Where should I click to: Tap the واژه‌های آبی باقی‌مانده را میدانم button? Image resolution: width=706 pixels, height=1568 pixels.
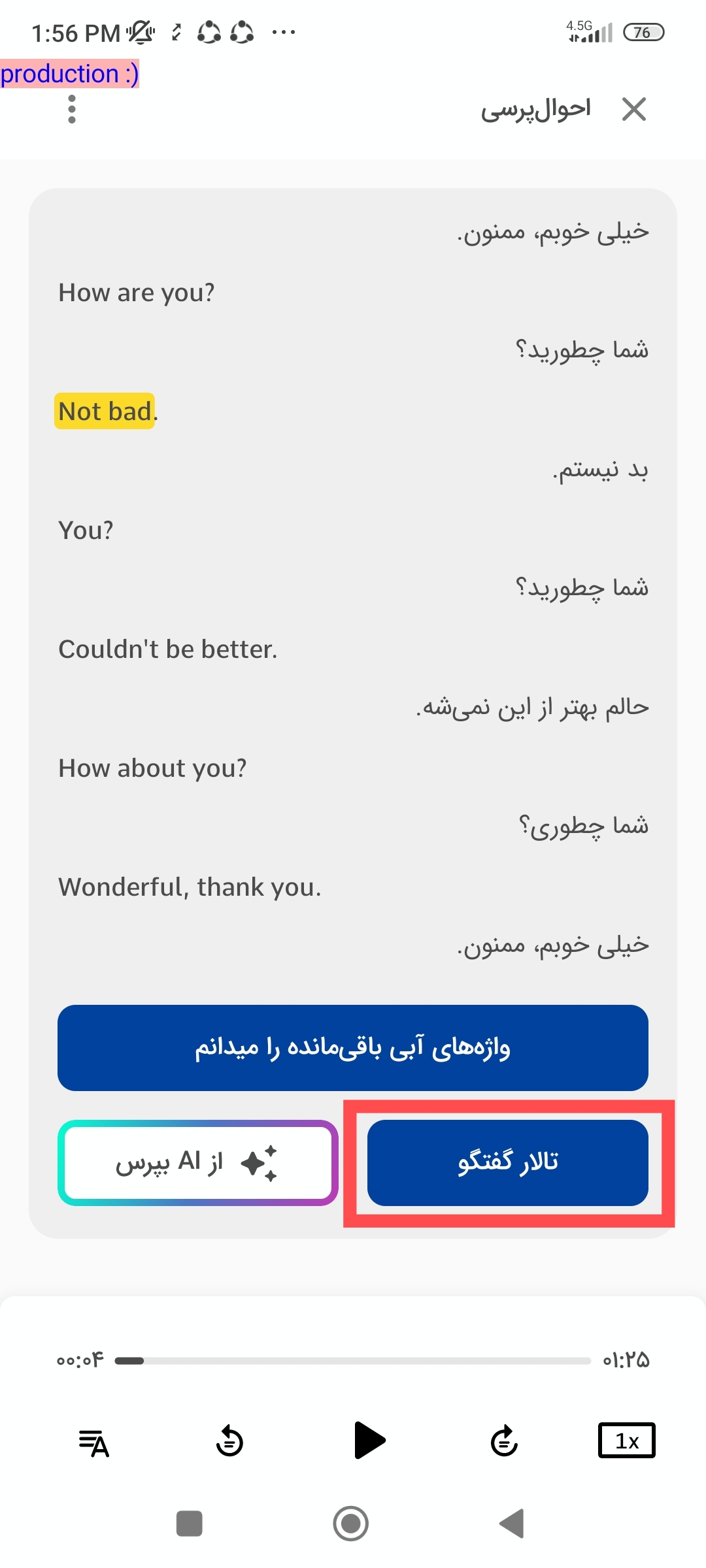353,1047
